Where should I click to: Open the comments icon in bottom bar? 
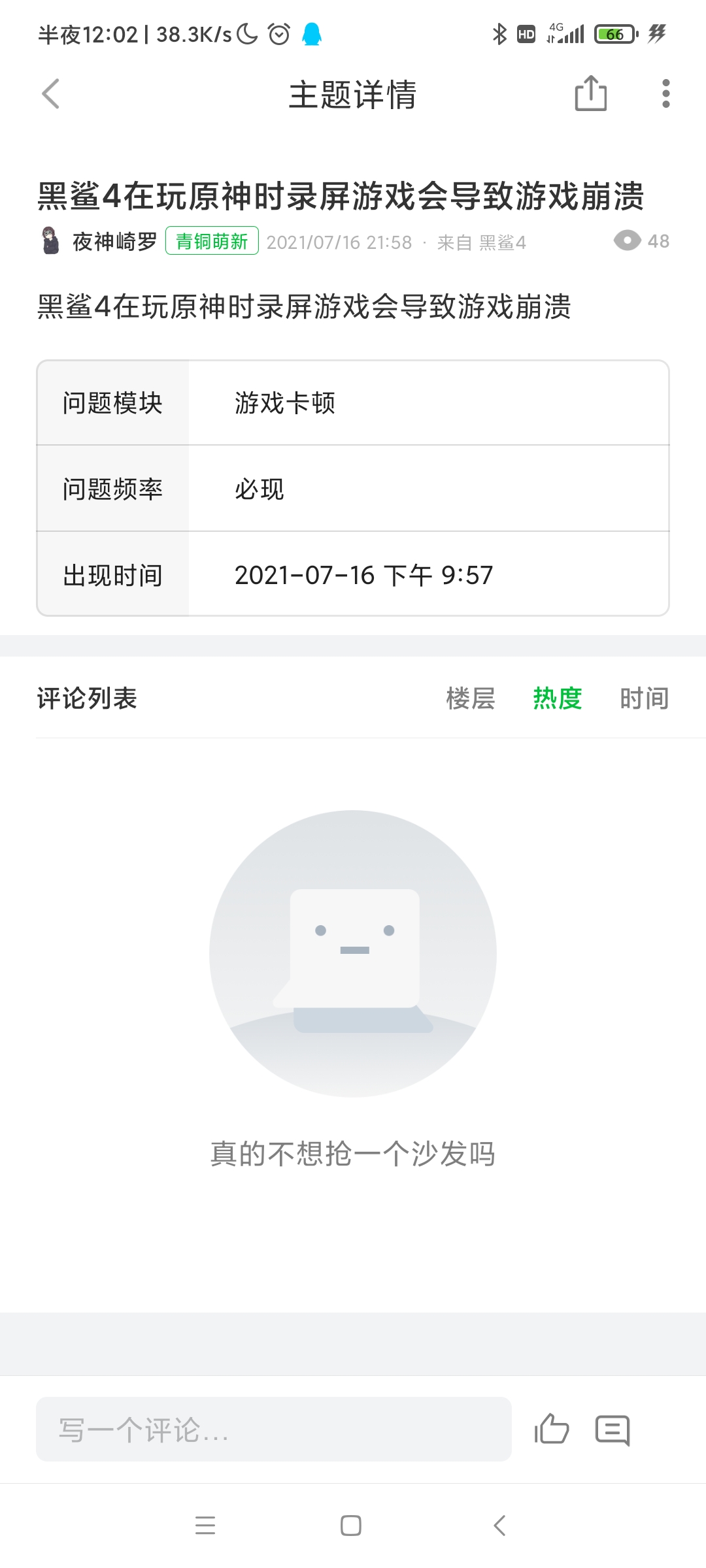point(613,1430)
